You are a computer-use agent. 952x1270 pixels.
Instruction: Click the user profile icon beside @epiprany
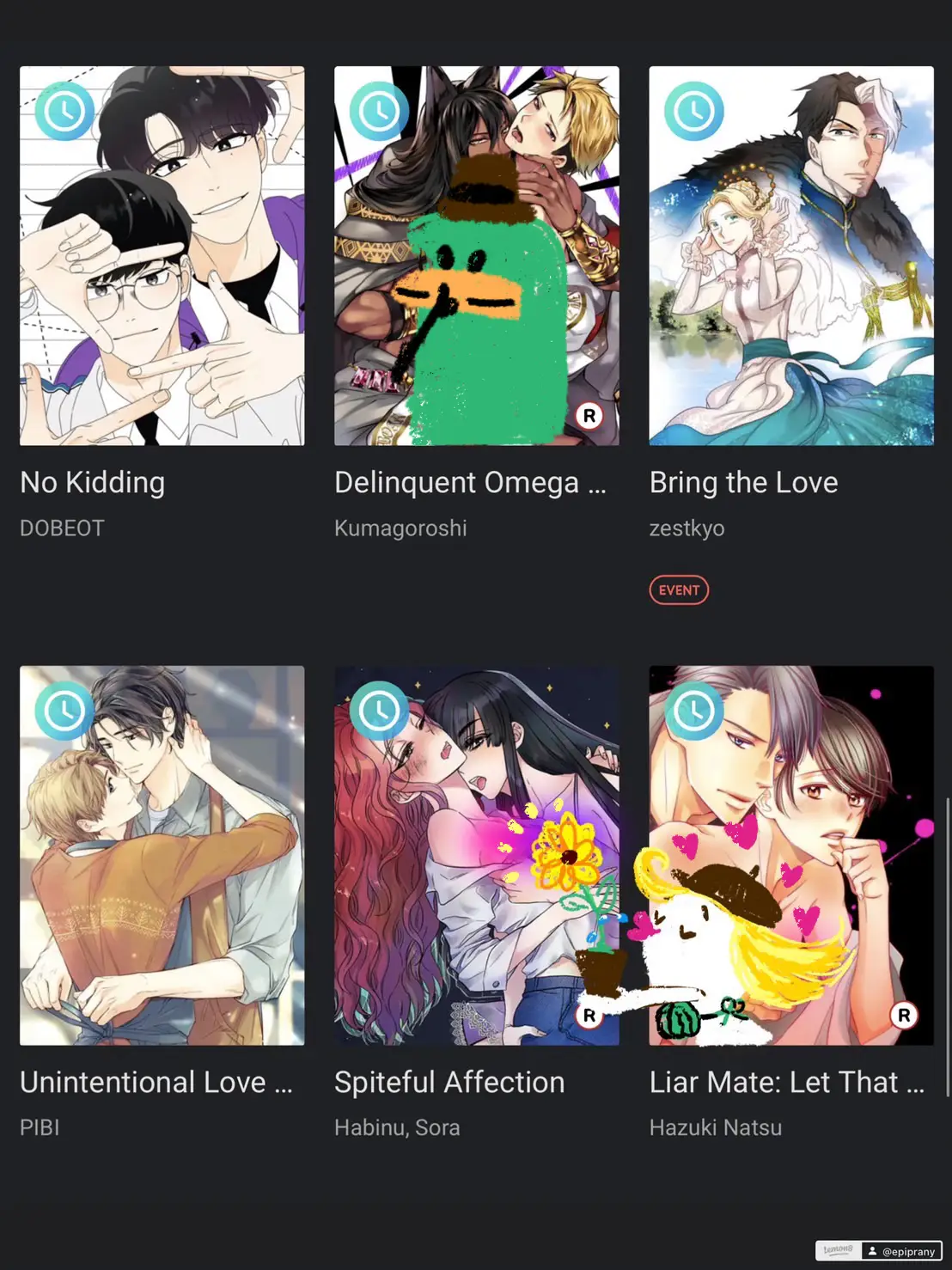coord(873,1250)
